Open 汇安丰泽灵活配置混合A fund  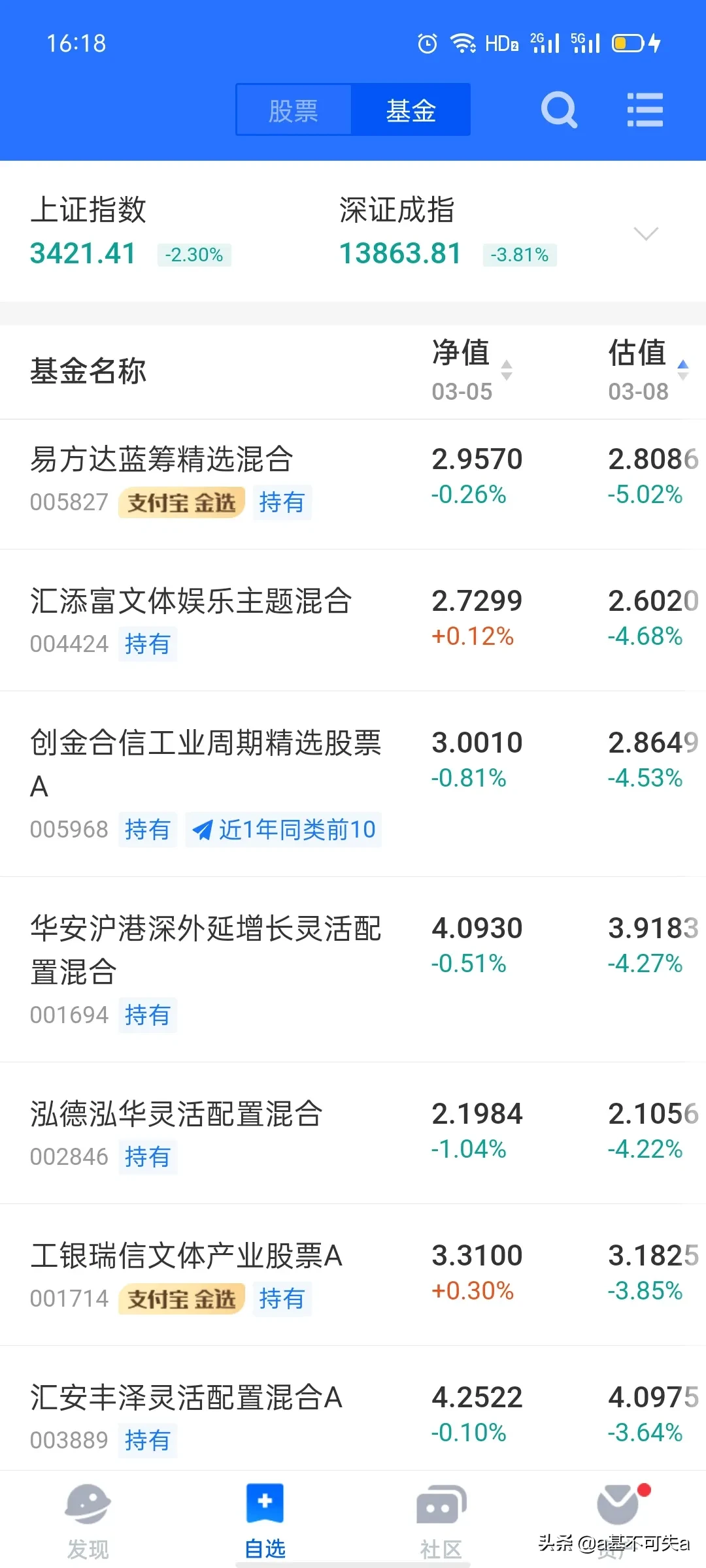pos(353,1409)
